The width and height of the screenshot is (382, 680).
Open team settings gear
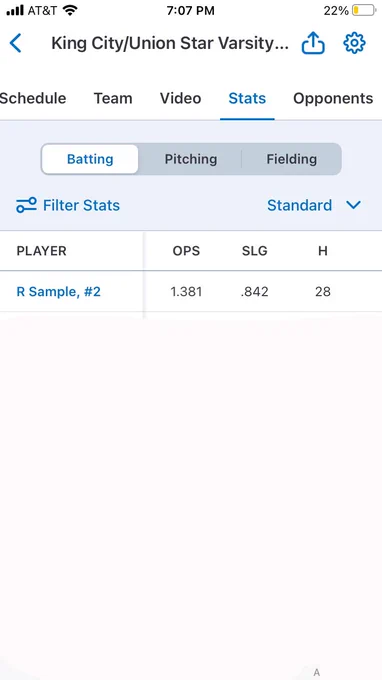coord(354,43)
